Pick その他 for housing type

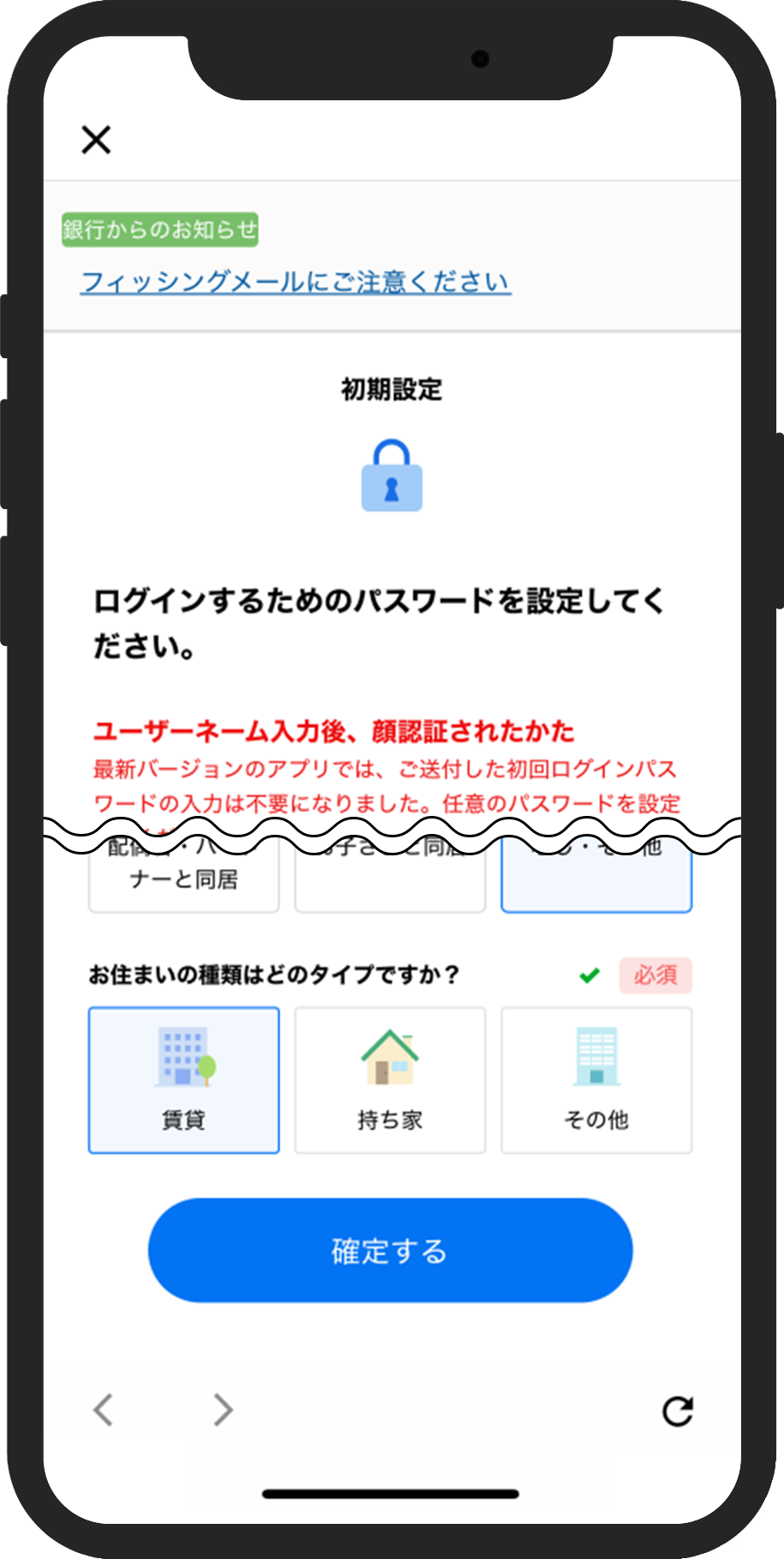click(x=596, y=1080)
